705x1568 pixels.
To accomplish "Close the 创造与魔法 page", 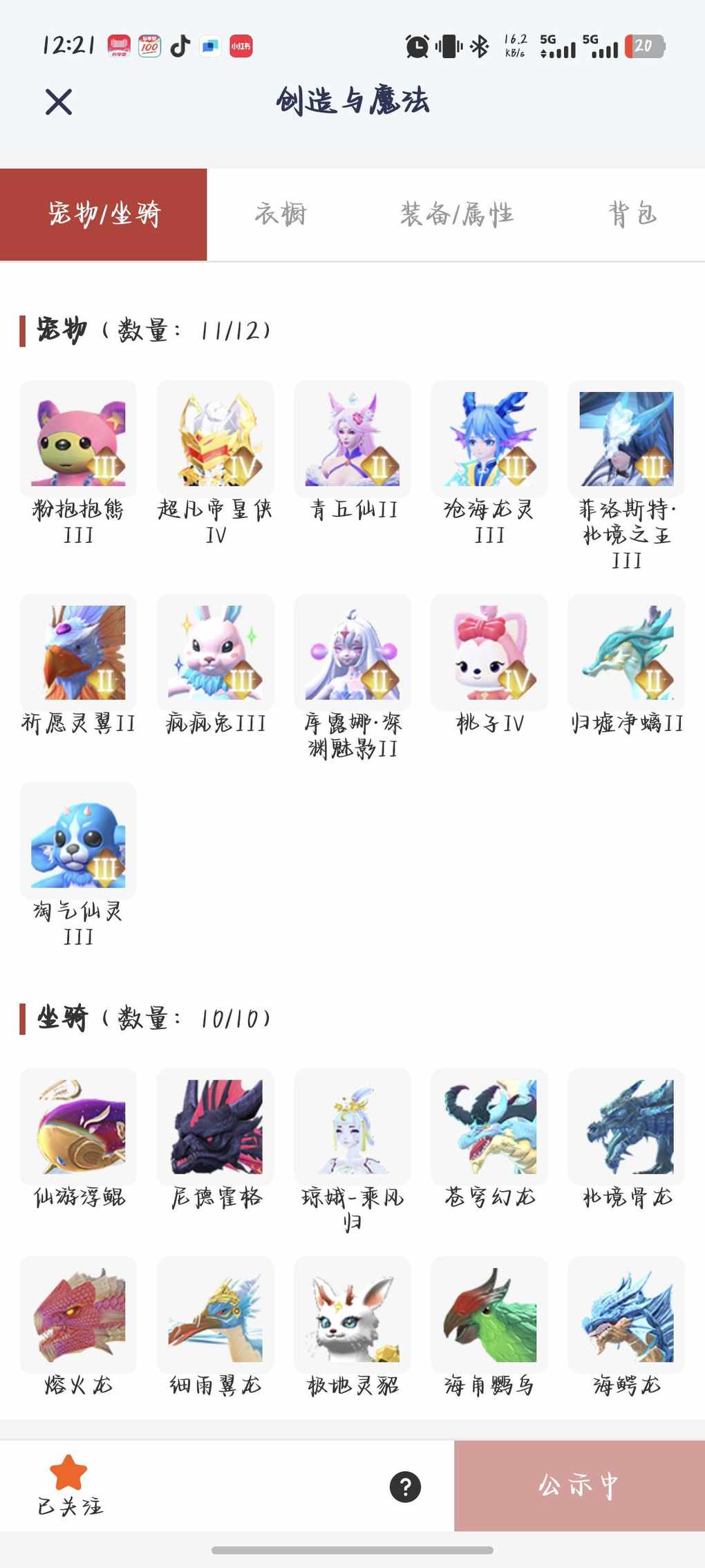I will pyautogui.click(x=59, y=102).
